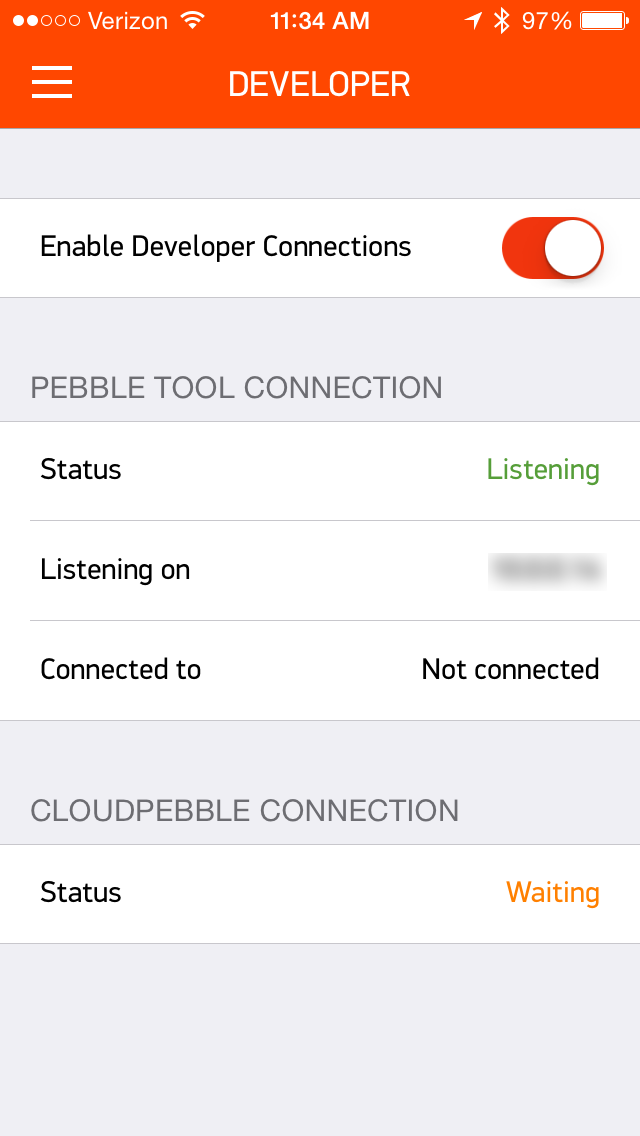Disable the Enable Developer Connections switch
Viewport: 640px width, 1136px height.
[553, 248]
